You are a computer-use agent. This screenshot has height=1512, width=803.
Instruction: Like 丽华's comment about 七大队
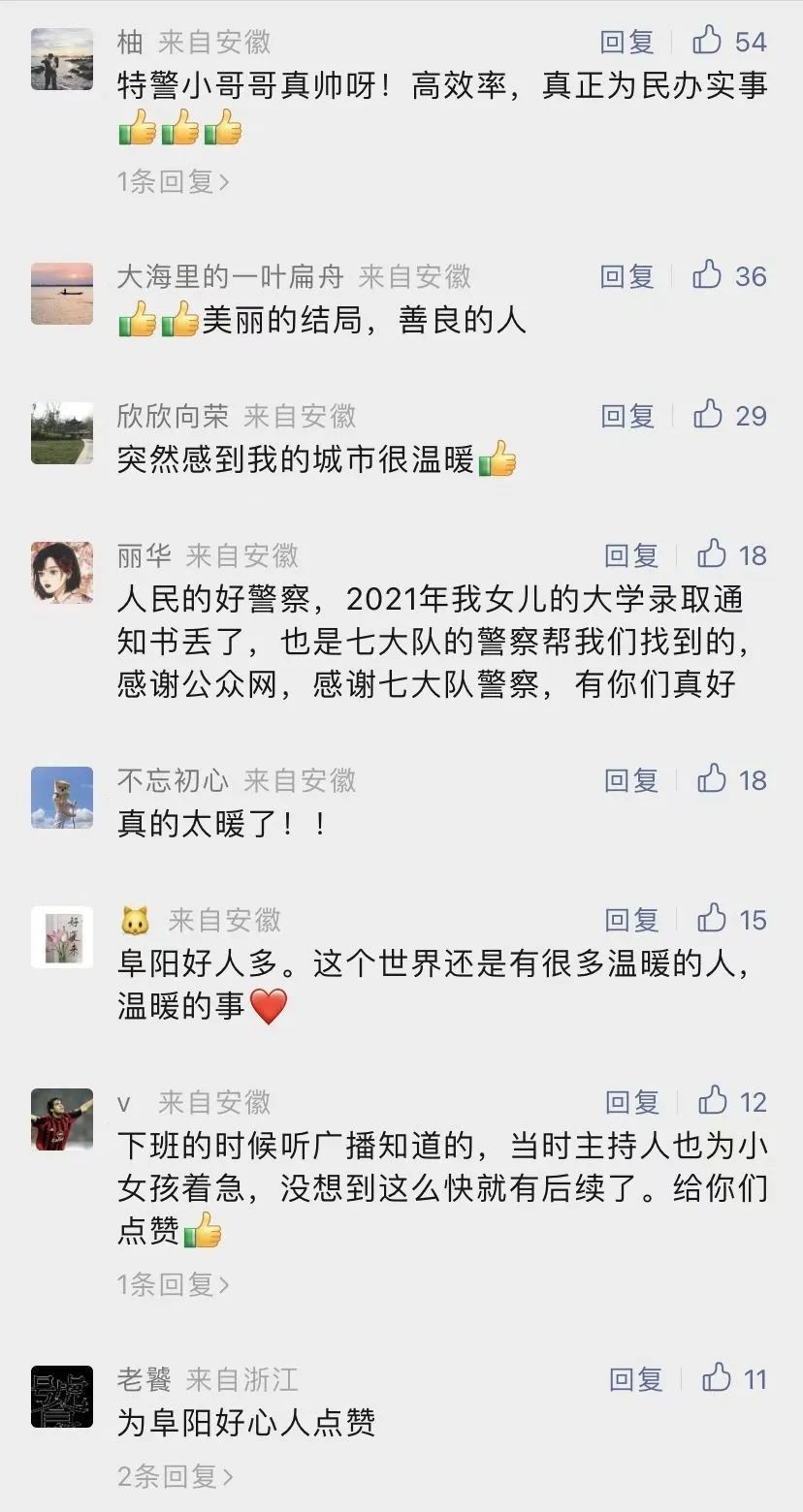click(713, 554)
